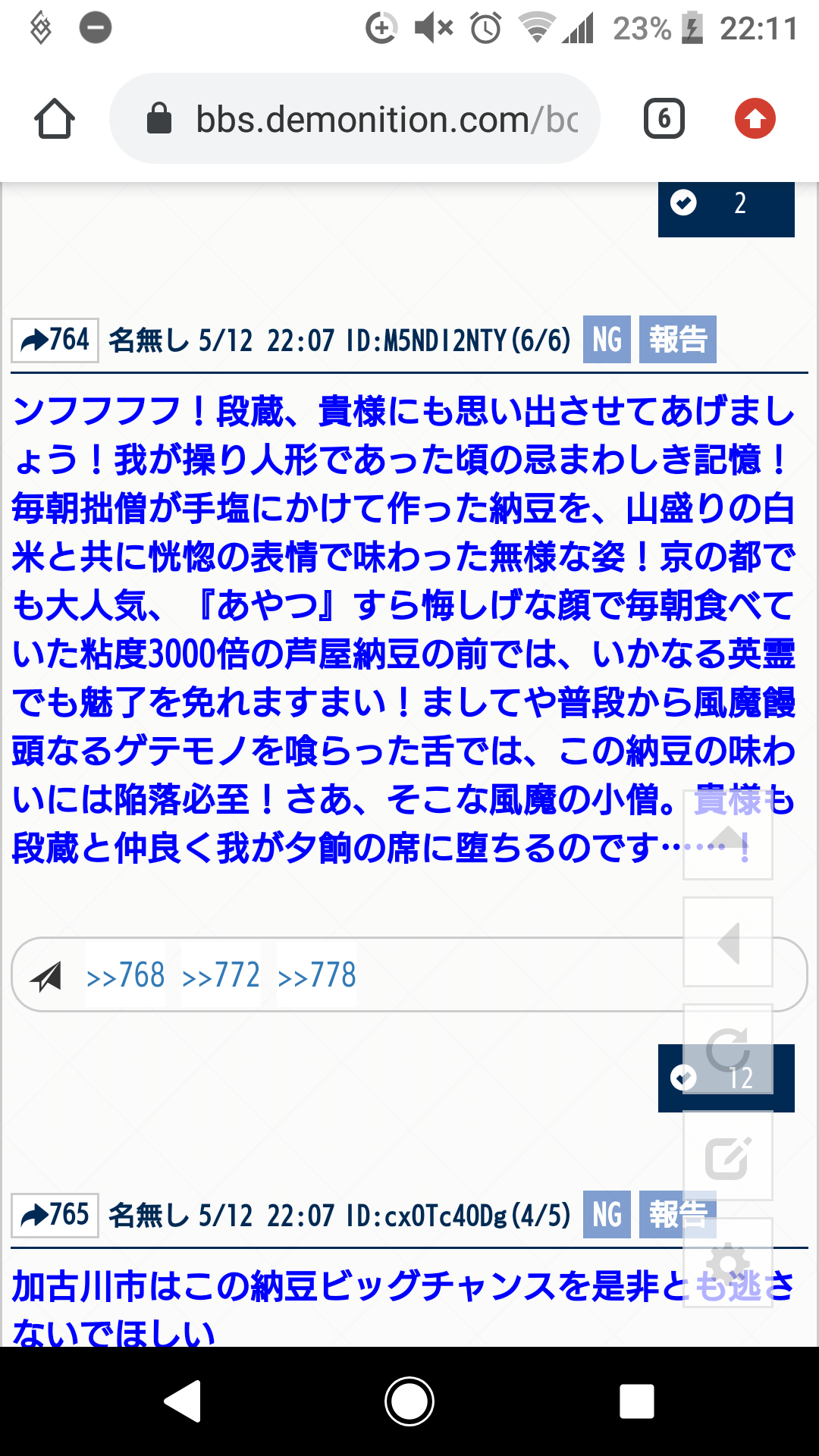The height and width of the screenshot is (1456, 819).
Task: Tap NG on post 765
Action: [607, 1215]
